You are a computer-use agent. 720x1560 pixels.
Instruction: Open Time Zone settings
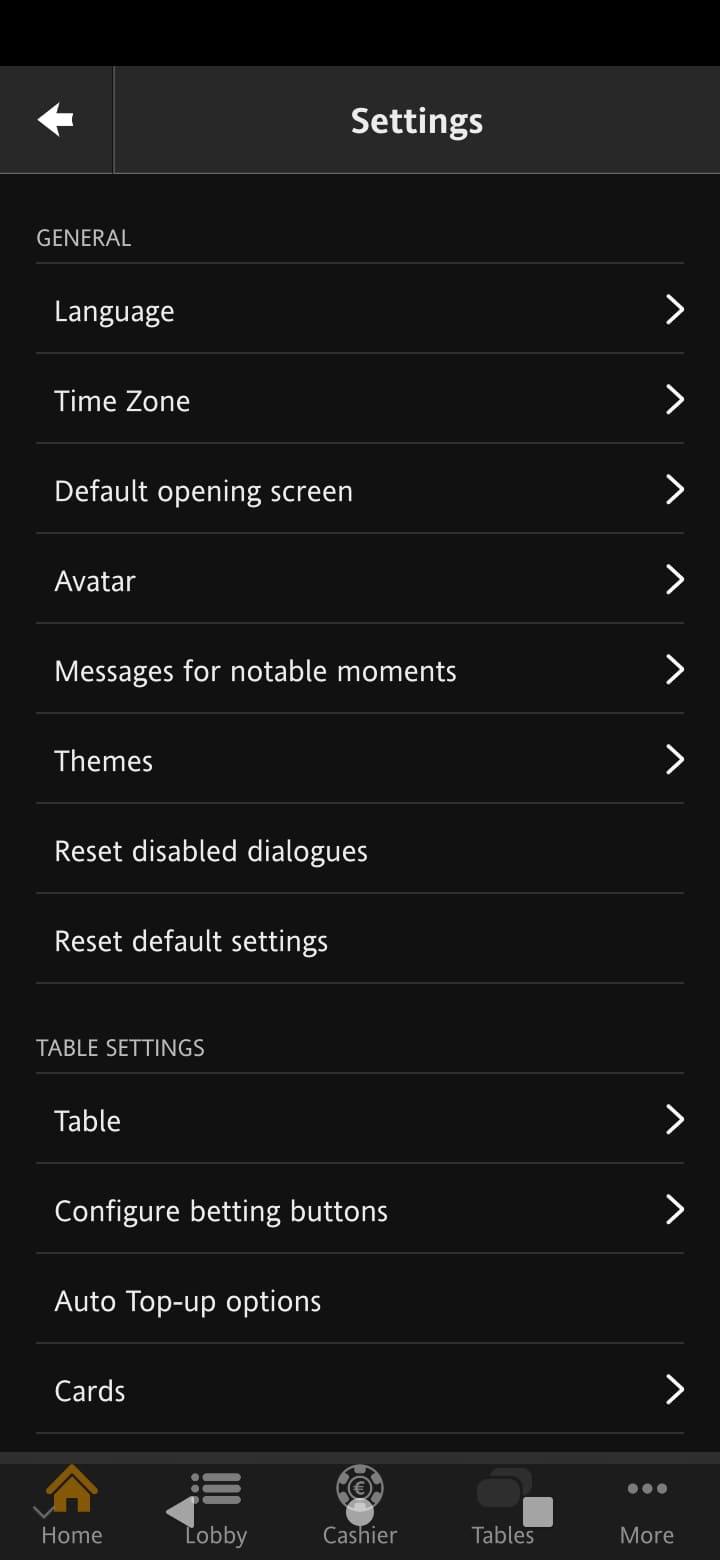point(360,400)
